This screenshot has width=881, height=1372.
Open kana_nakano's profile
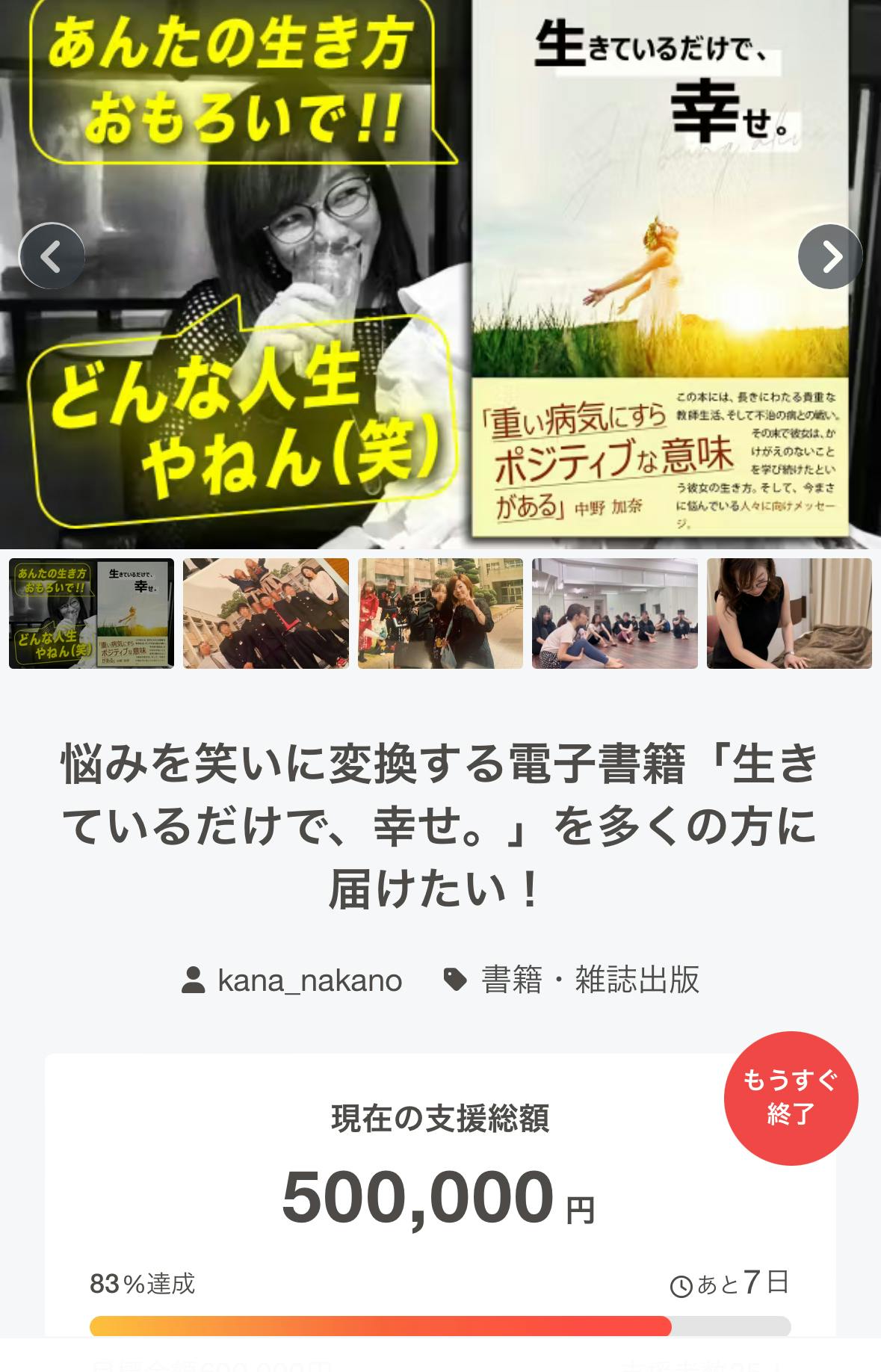click(309, 980)
